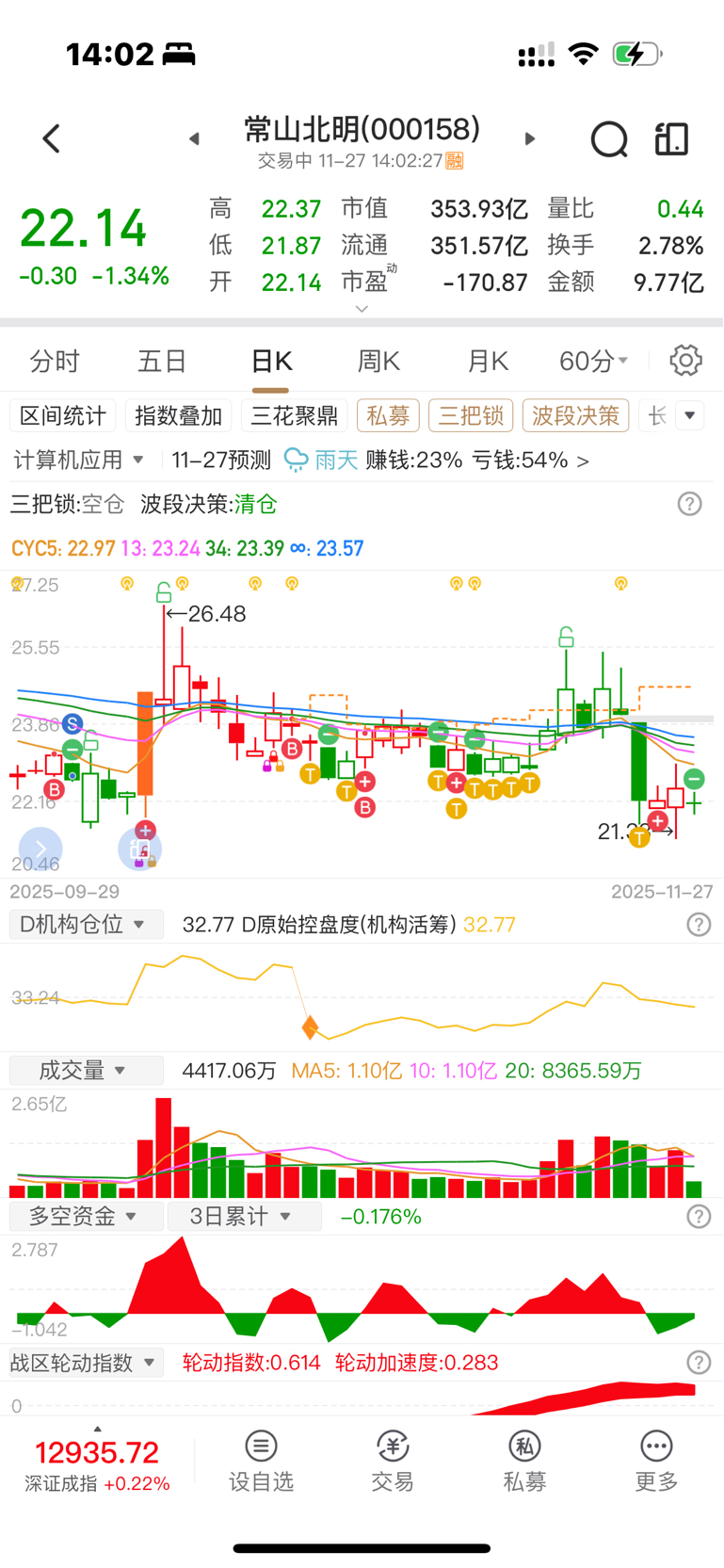Tap 设自选 to add to watchlist
The width and height of the screenshot is (724, 1568).
click(x=261, y=1462)
